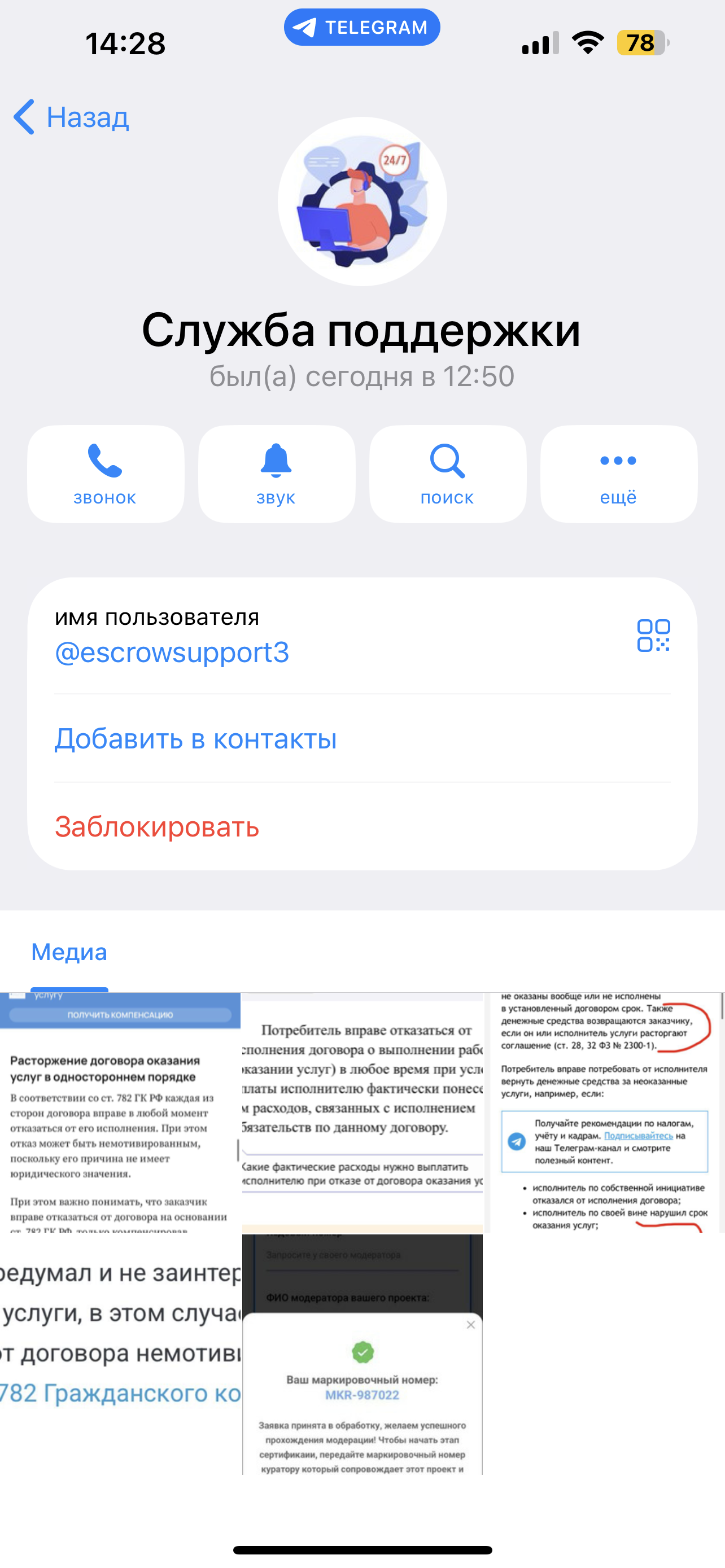This screenshot has width=725, height=1568.
Task: Show the QR code for this username
Action: [x=653, y=636]
